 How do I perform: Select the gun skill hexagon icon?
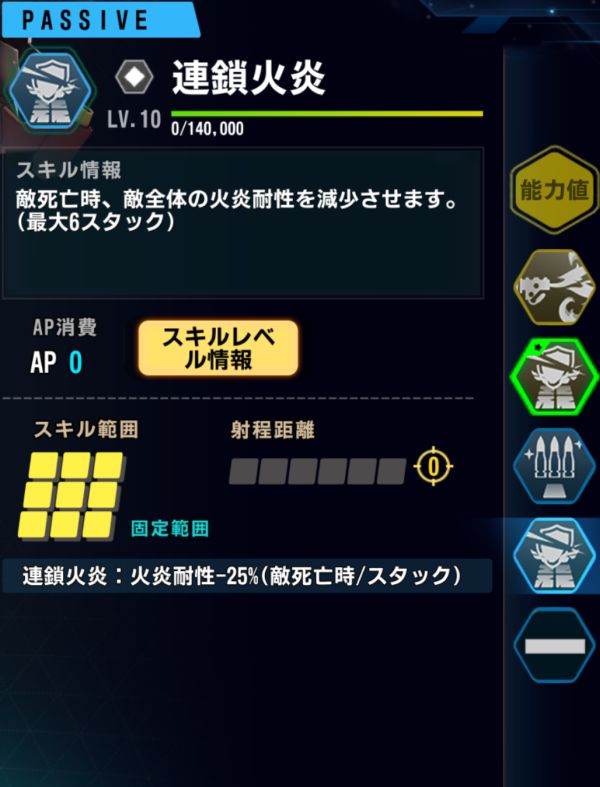click(553, 285)
